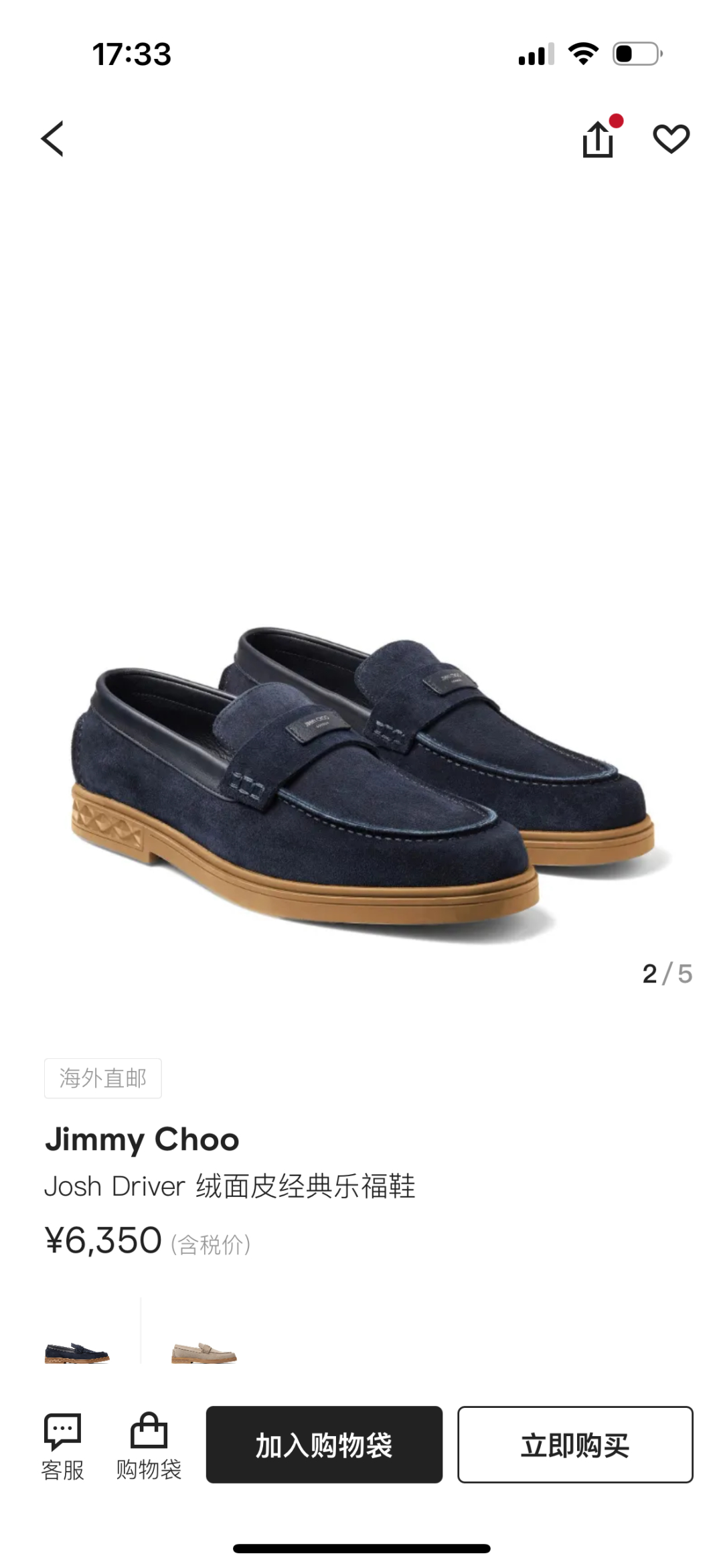
Task: Buy now with 立即购买 button
Action: 575,1445
